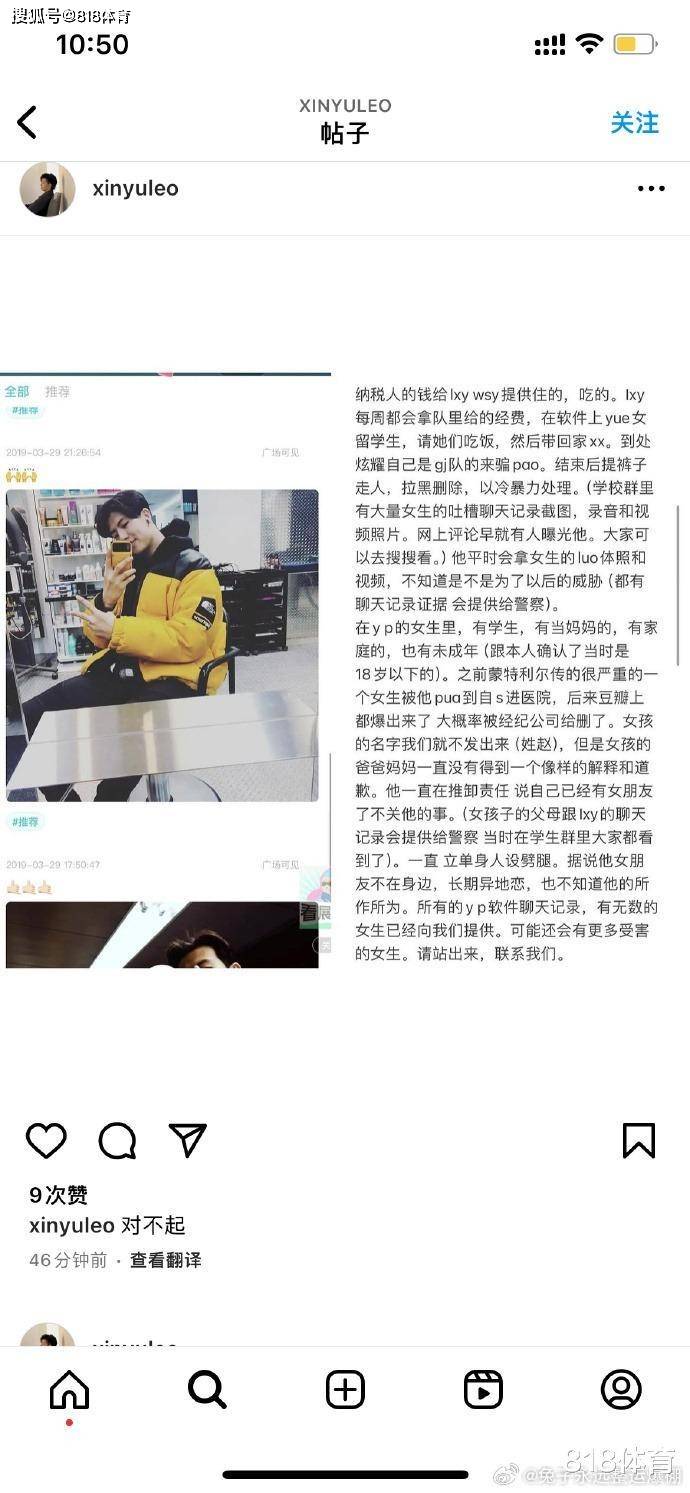The height and width of the screenshot is (1493, 690).
Task: View the 9次赞 likes list
Action: (x=58, y=1194)
